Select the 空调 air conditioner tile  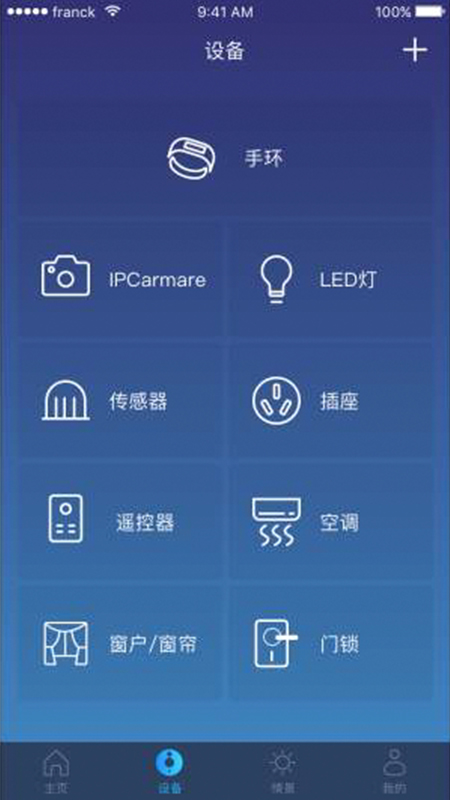point(330,521)
